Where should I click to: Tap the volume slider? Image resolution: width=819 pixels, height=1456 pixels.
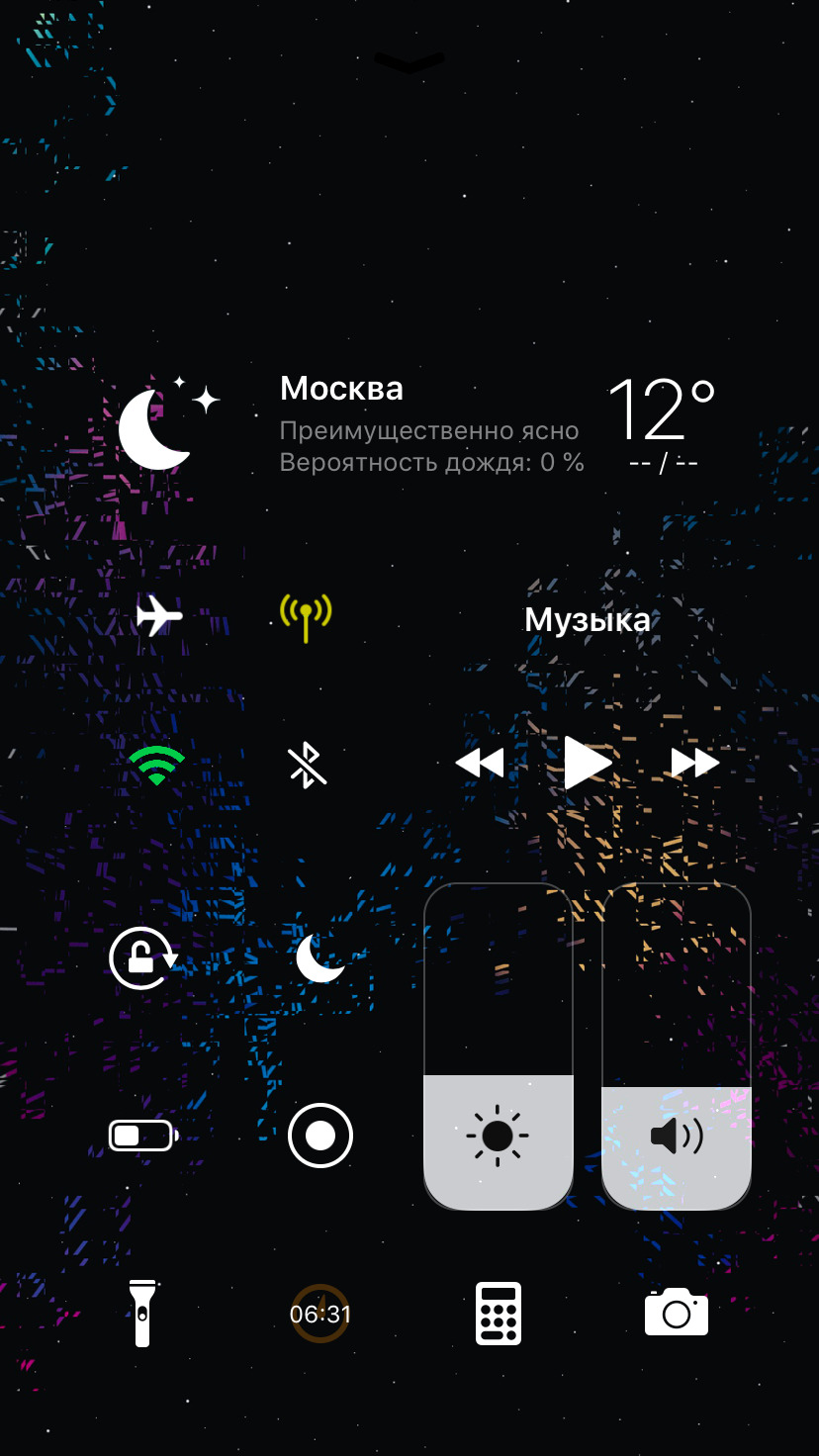[x=677, y=1046]
